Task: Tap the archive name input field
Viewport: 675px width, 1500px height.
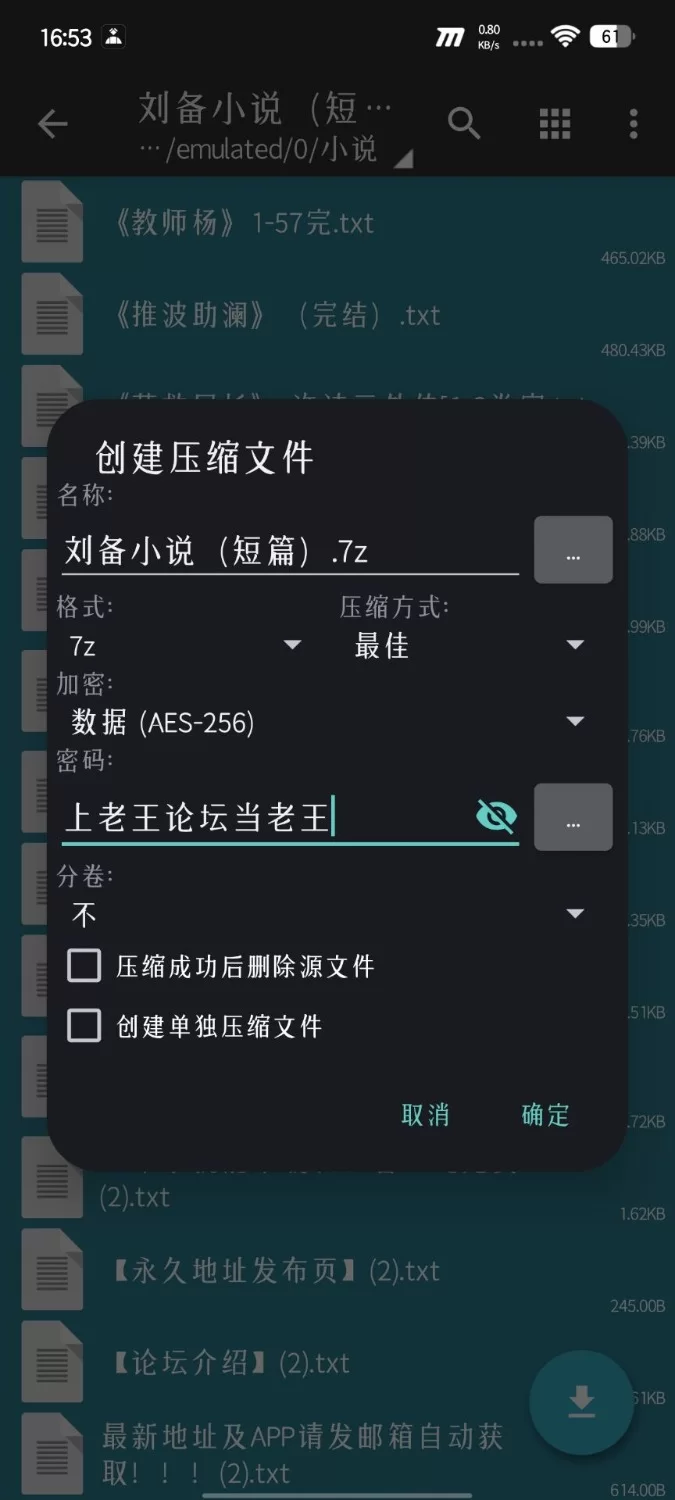Action: (x=288, y=551)
